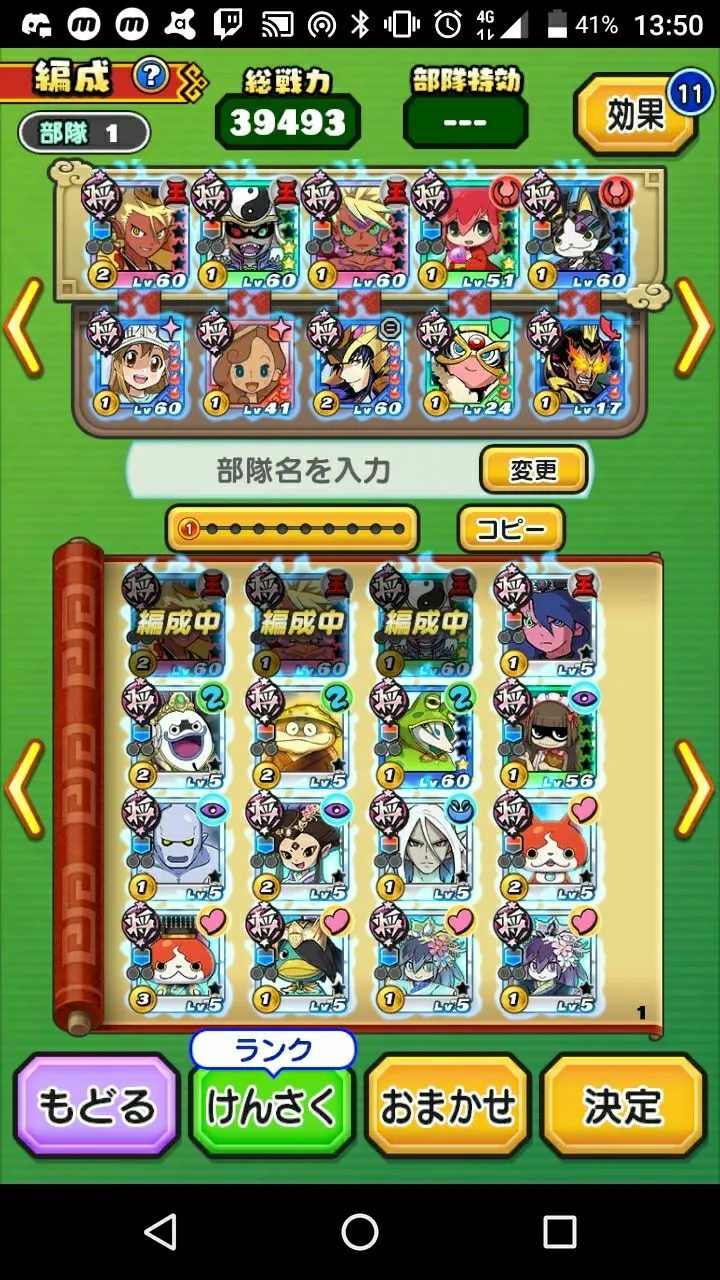720x1280 pixels.
Task: Open the help question mark icon
Action: coord(150,75)
